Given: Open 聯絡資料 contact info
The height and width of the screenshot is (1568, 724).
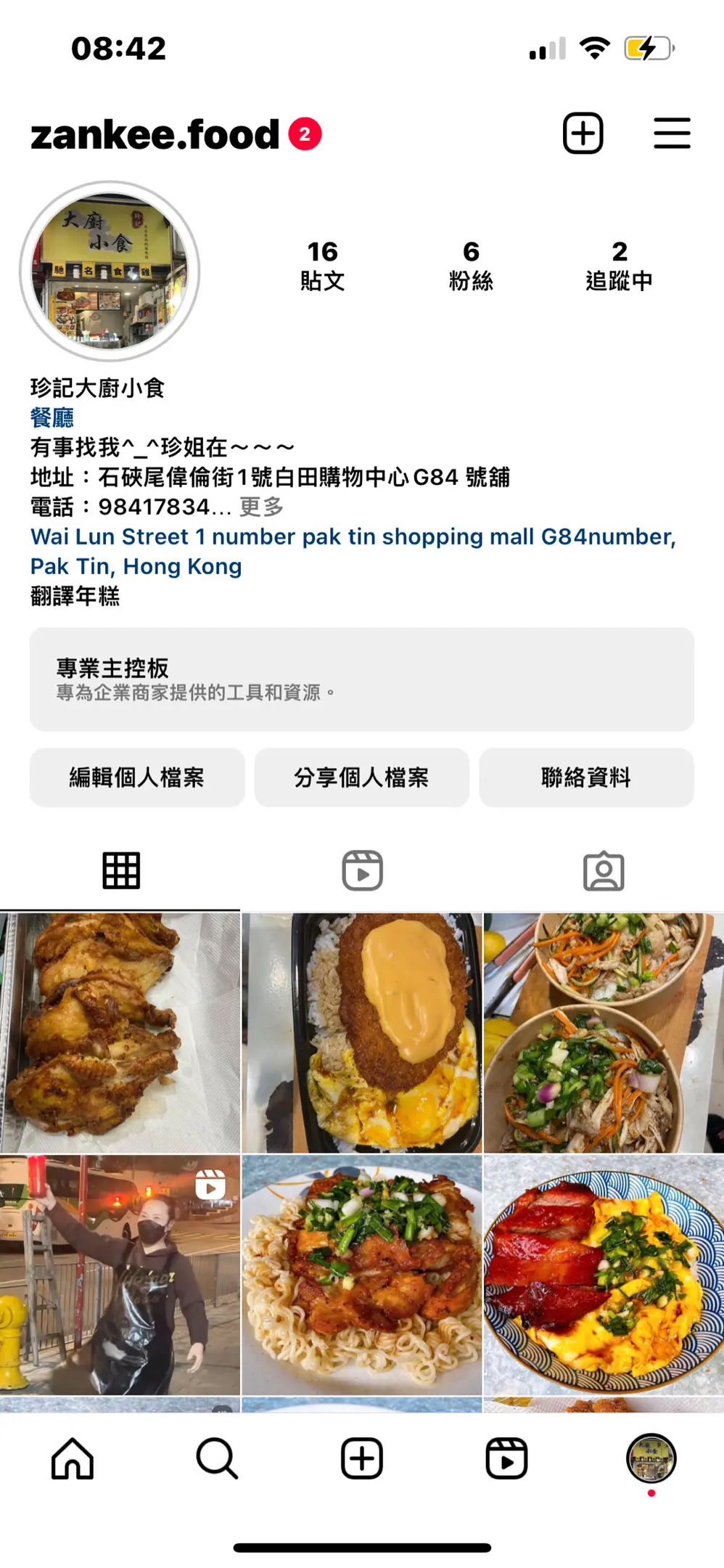Looking at the screenshot, I should coord(586,777).
